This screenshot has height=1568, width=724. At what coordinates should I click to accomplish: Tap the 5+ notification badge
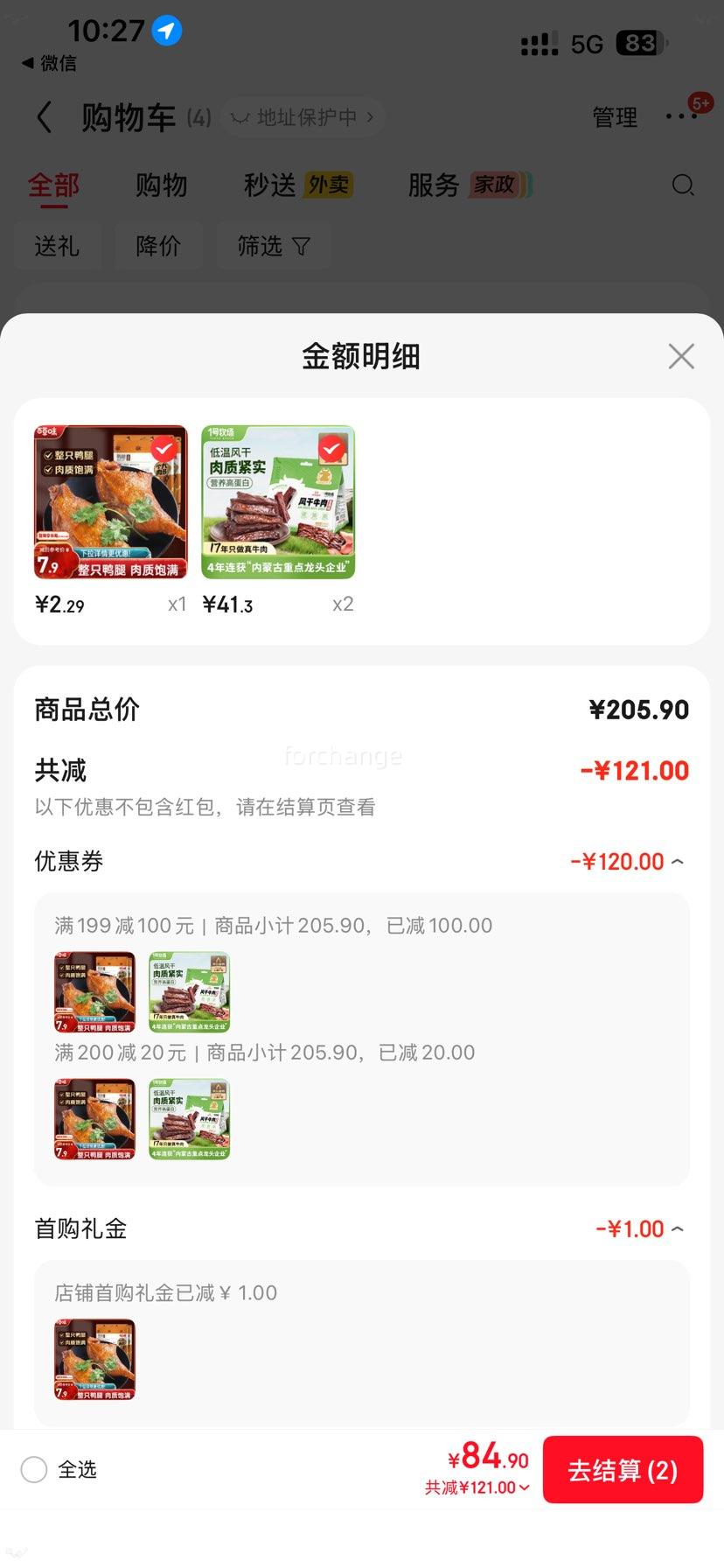699,103
